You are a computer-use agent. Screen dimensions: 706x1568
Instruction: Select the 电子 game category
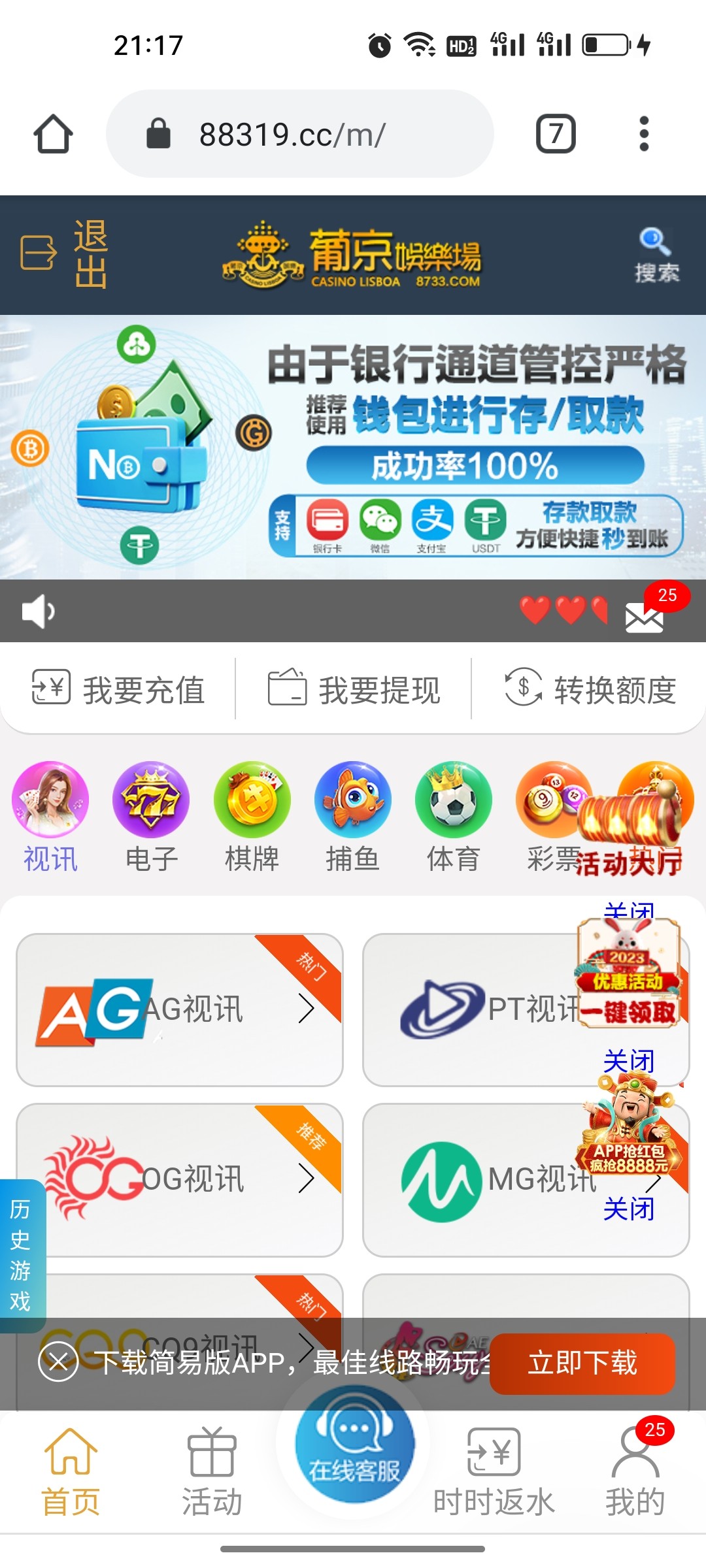(151, 817)
